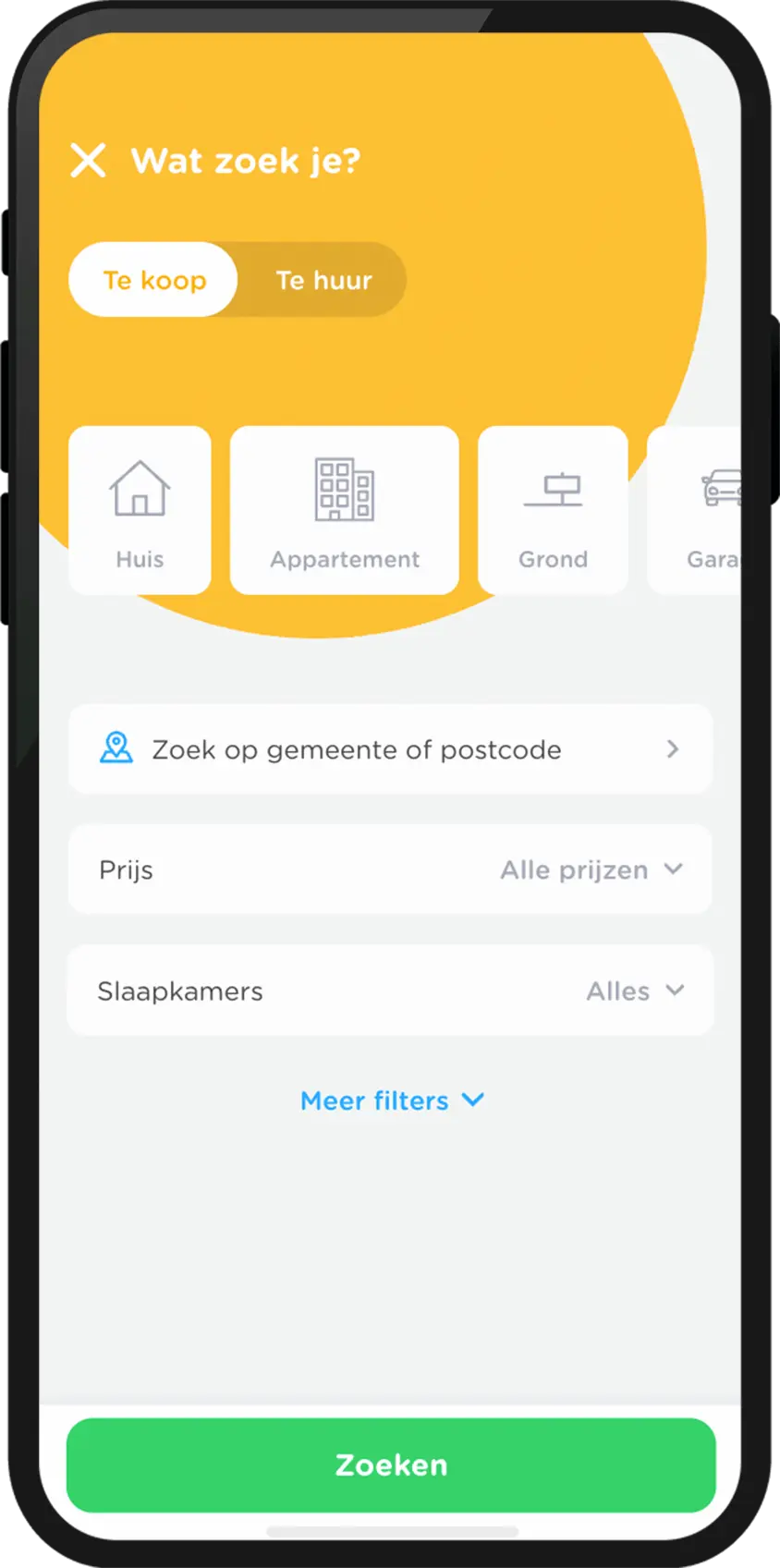Switch to the Te huur tab
This screenshot has width=780, height=1568.
coord(323,279)
